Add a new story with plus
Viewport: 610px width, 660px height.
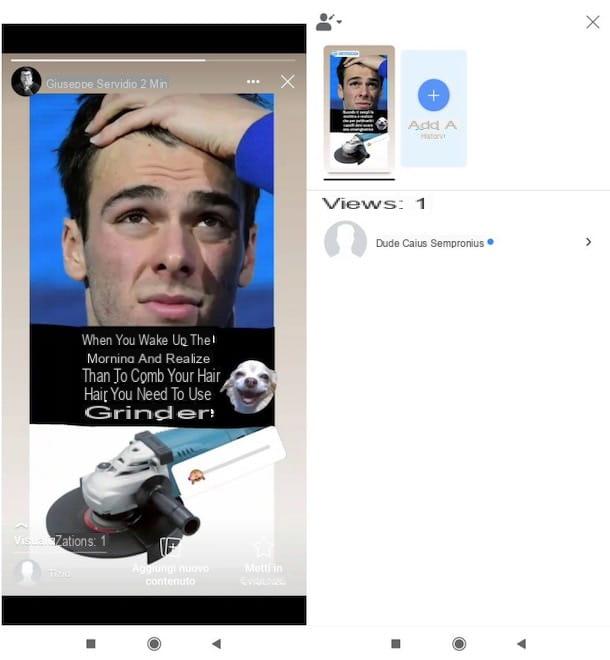[433, 96]
